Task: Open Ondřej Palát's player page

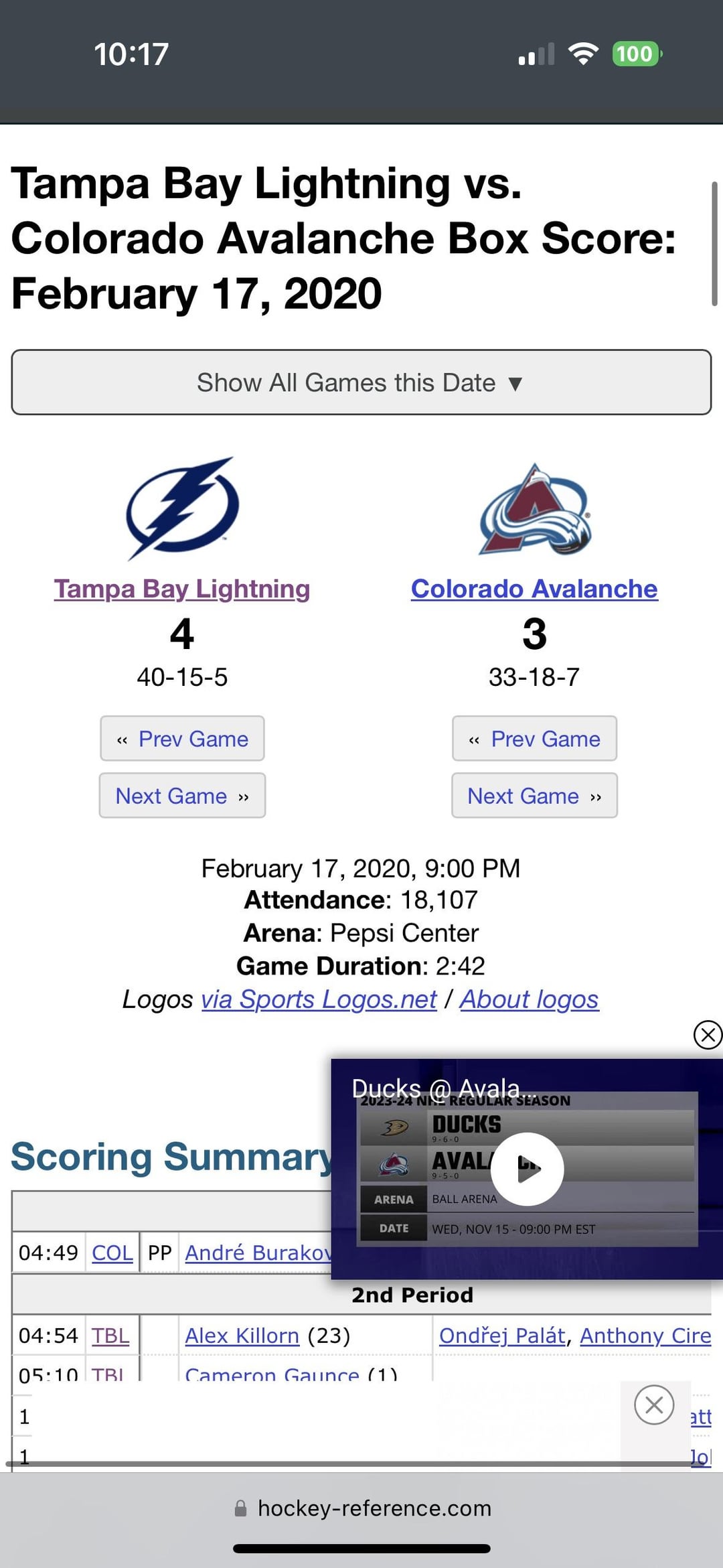Action: click(x=502, y=1336)
